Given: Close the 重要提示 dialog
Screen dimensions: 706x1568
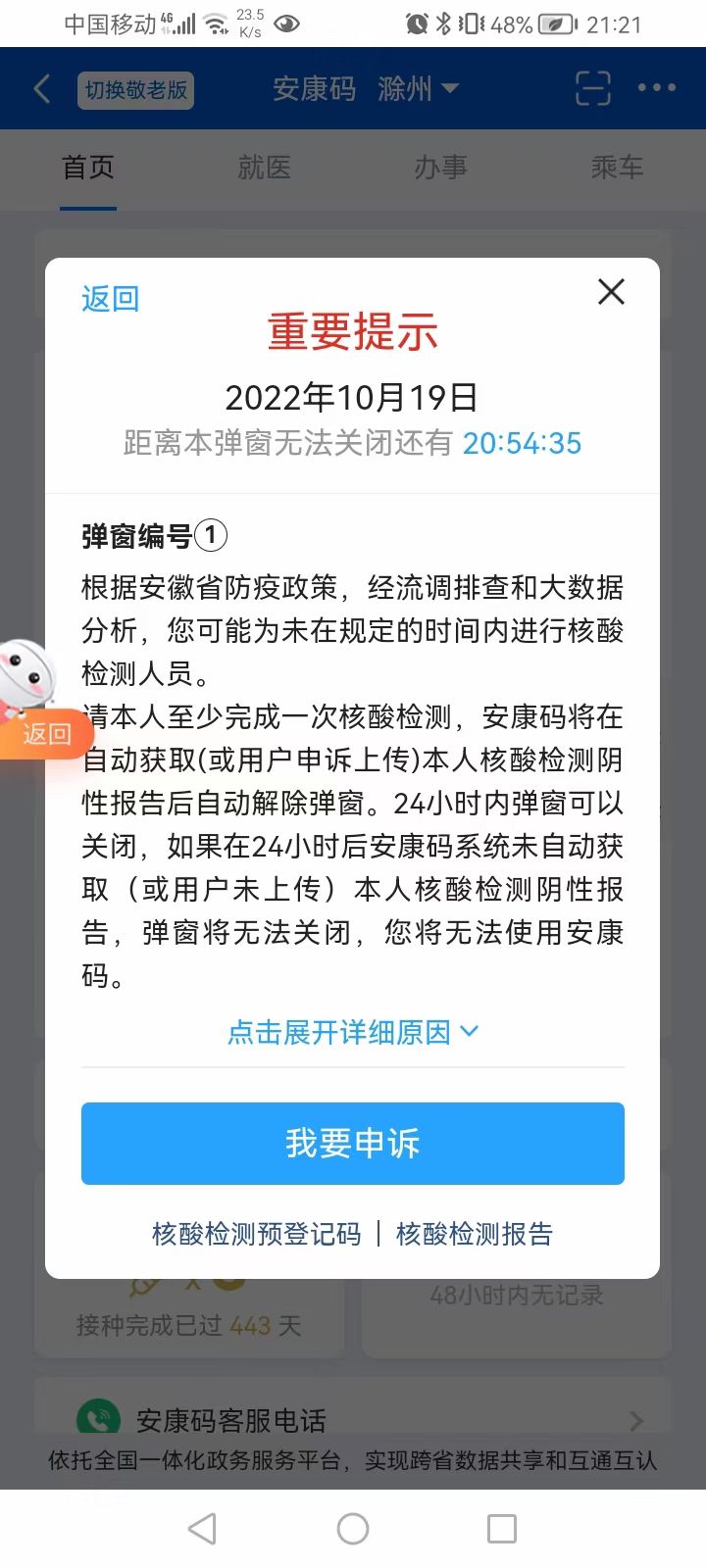Looking at the screenshot, I should [x=611, y=291].
